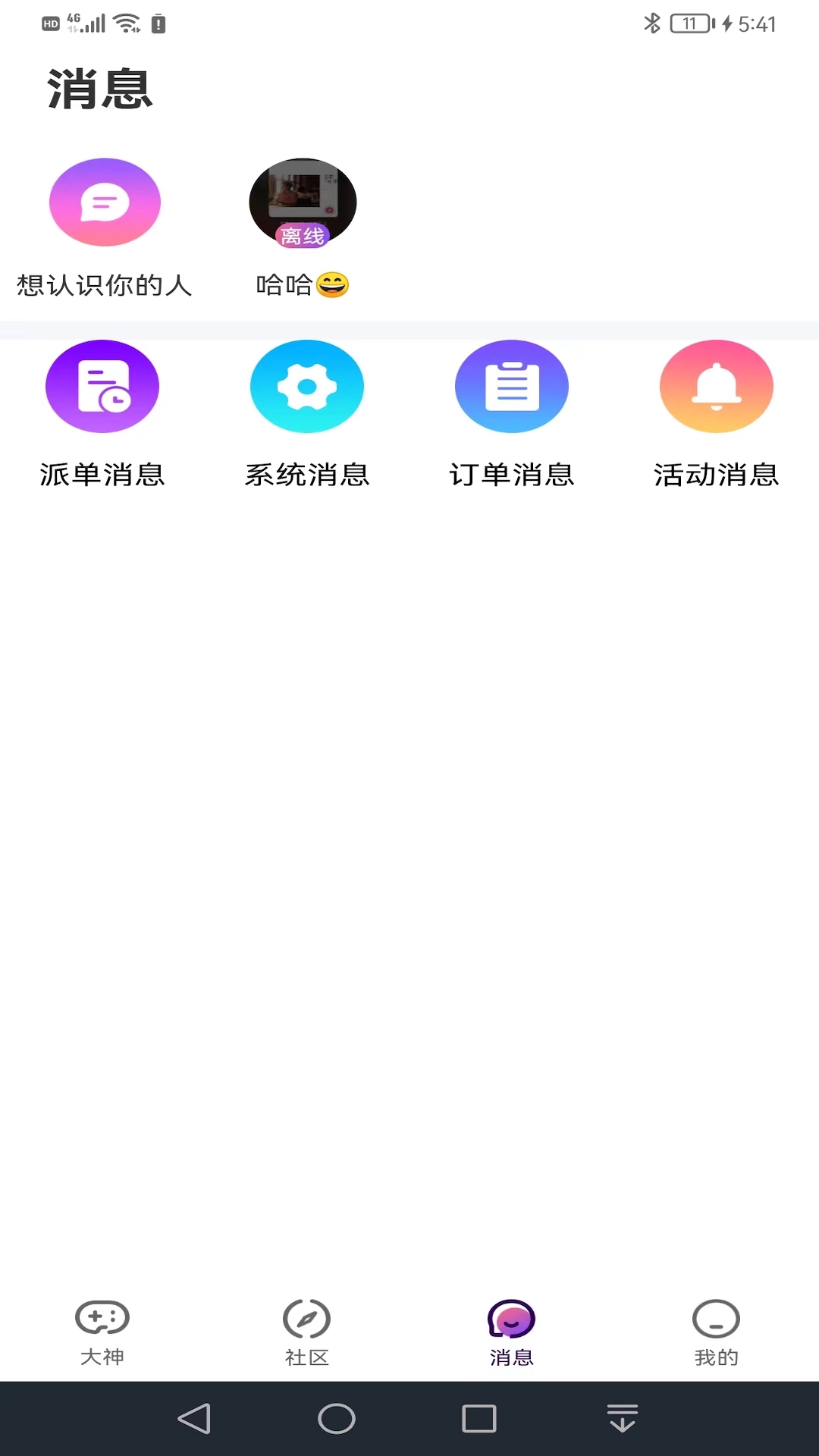819x1456 pixels.
Task: Open 想认识你的人 list
Action: click(105, 203)
